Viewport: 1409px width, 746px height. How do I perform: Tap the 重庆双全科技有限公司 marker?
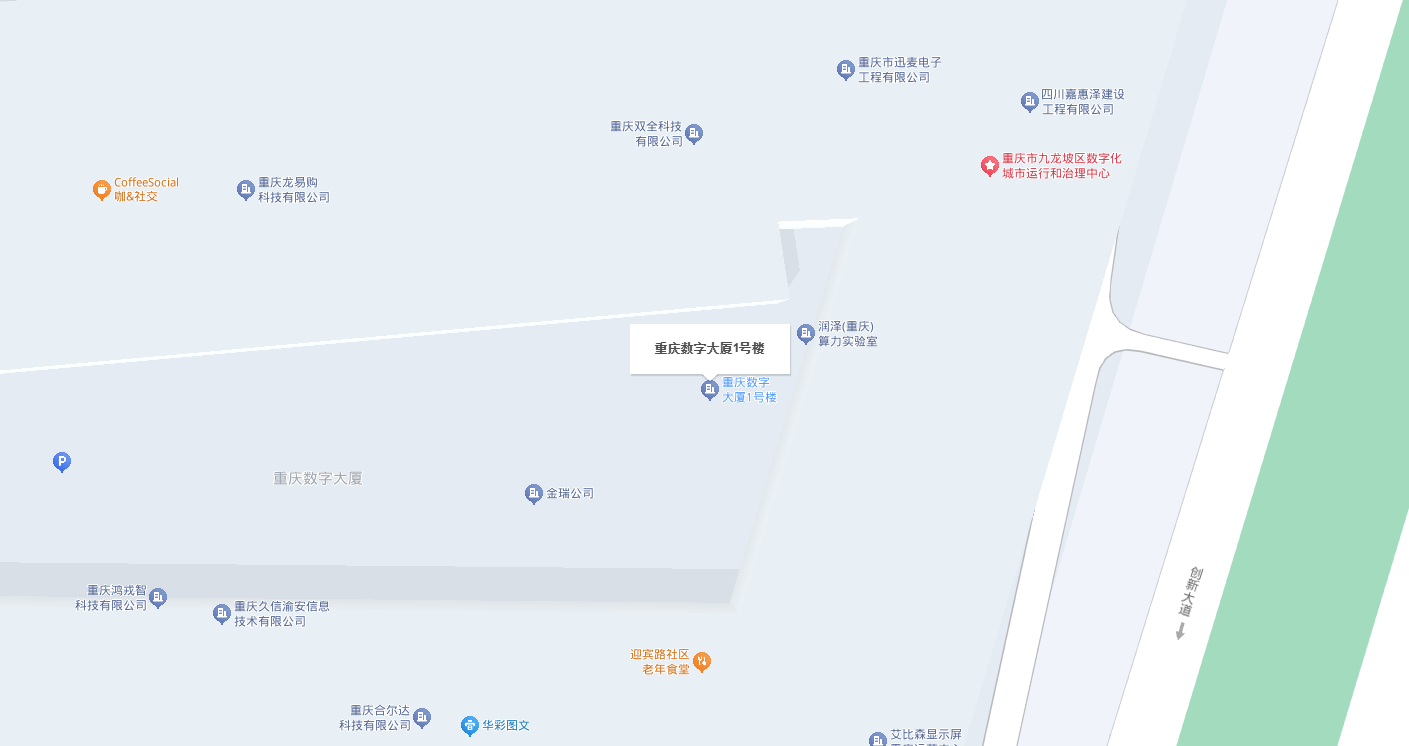[694, 133]
